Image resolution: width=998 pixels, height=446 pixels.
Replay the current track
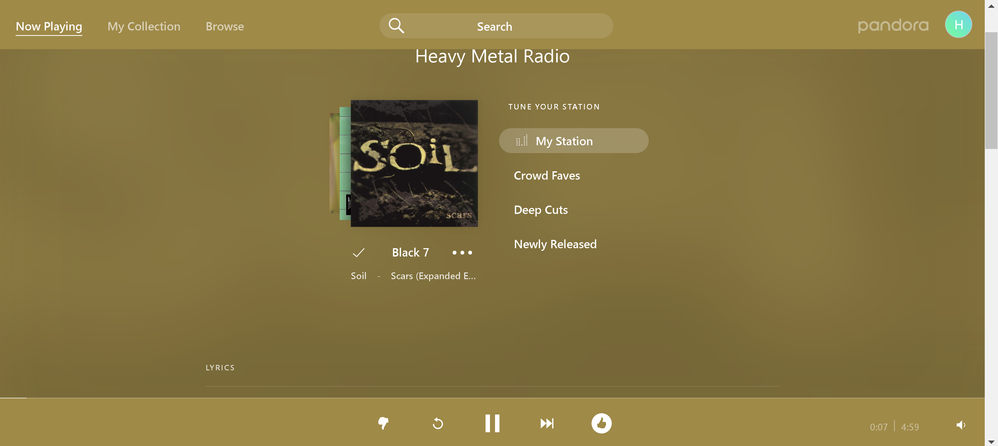(437, 424)
